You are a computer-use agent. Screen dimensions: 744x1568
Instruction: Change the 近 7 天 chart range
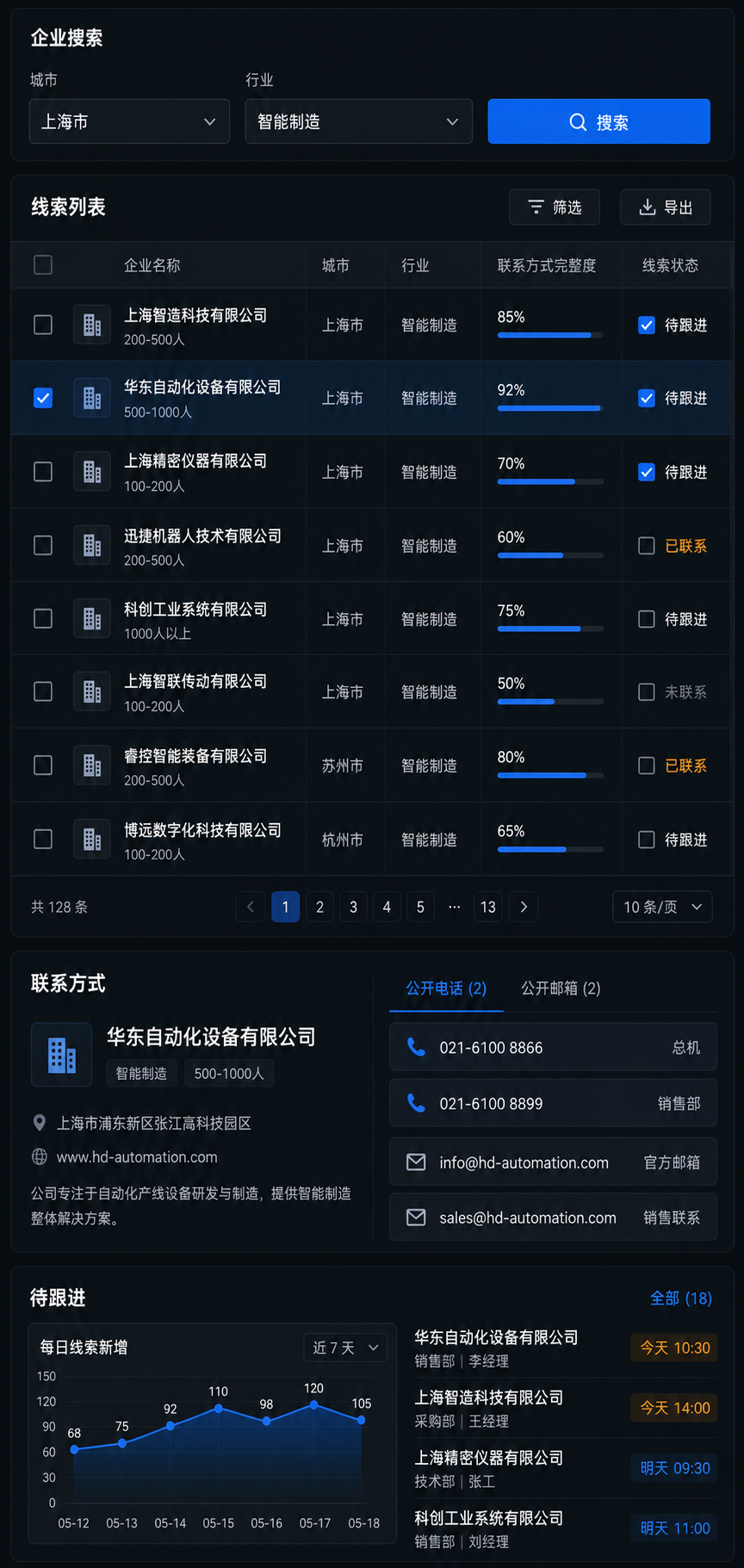pyautogui.click(x=346, y=1348)
